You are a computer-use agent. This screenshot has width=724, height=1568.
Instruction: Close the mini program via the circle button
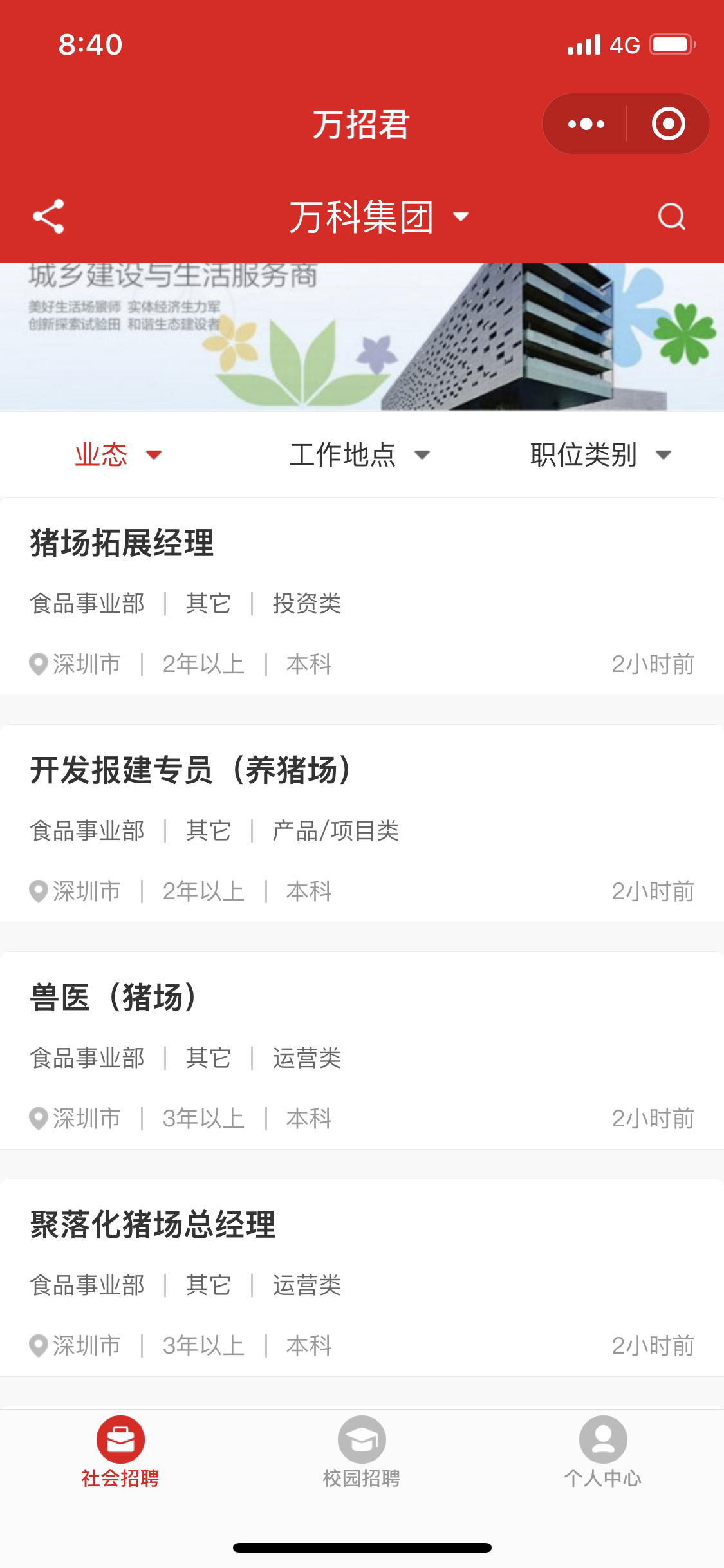click(668, 124)
